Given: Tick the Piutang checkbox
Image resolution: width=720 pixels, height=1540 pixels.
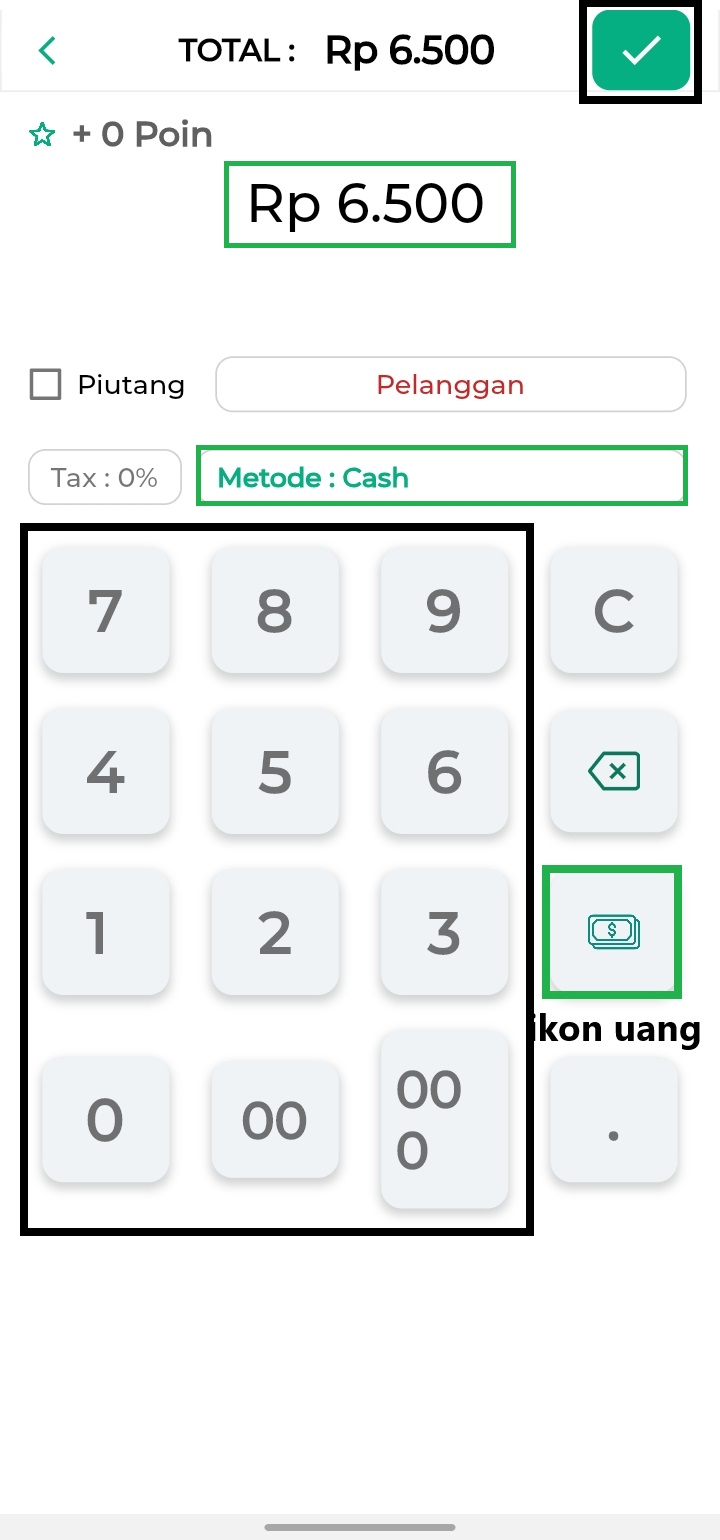Looking at the screenshot, I should pos(46,385).
